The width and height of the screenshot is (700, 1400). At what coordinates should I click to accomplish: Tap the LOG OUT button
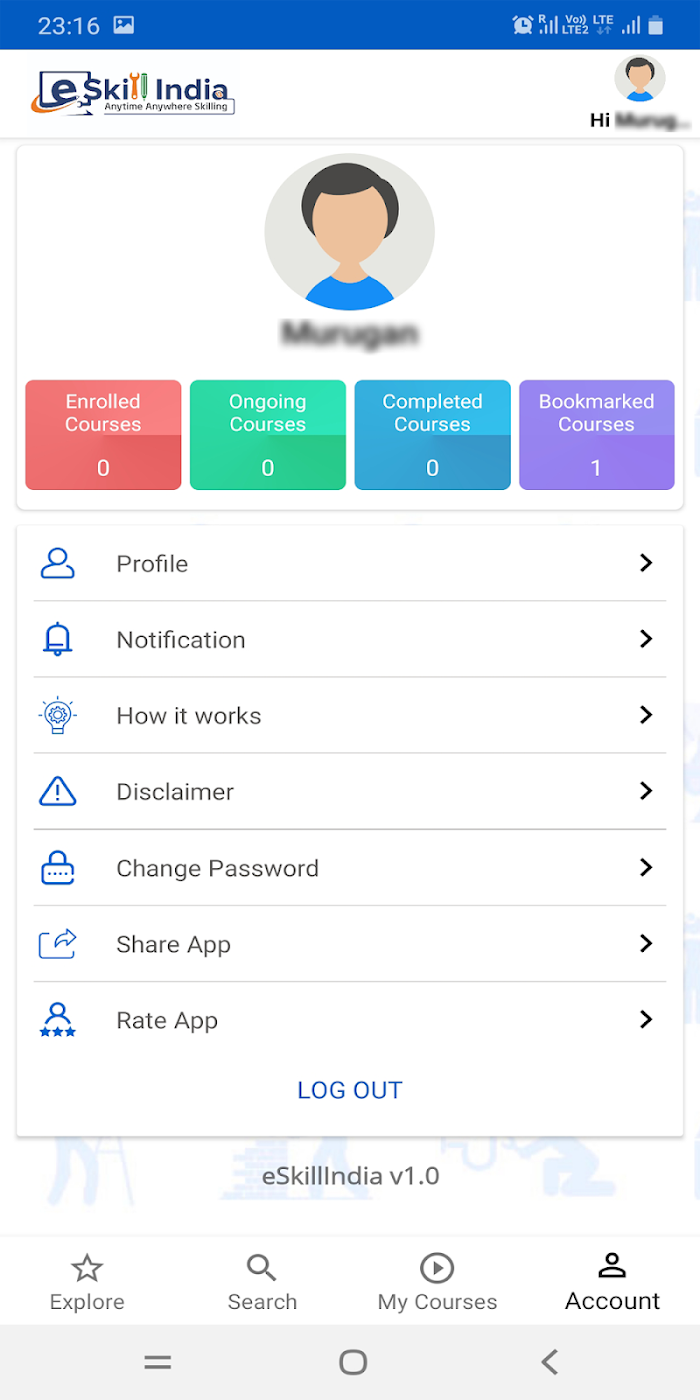point(350,1090)
